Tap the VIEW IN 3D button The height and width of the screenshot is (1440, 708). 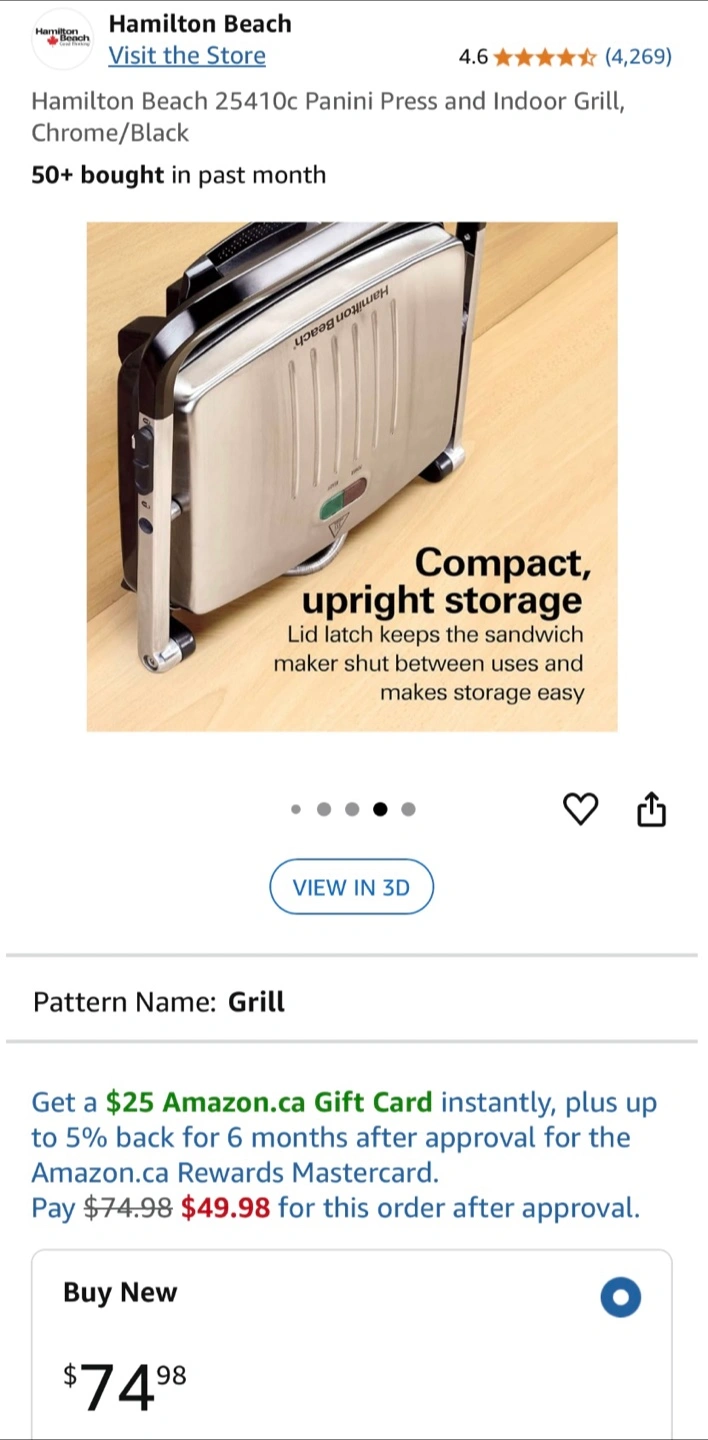click(351, 887)
